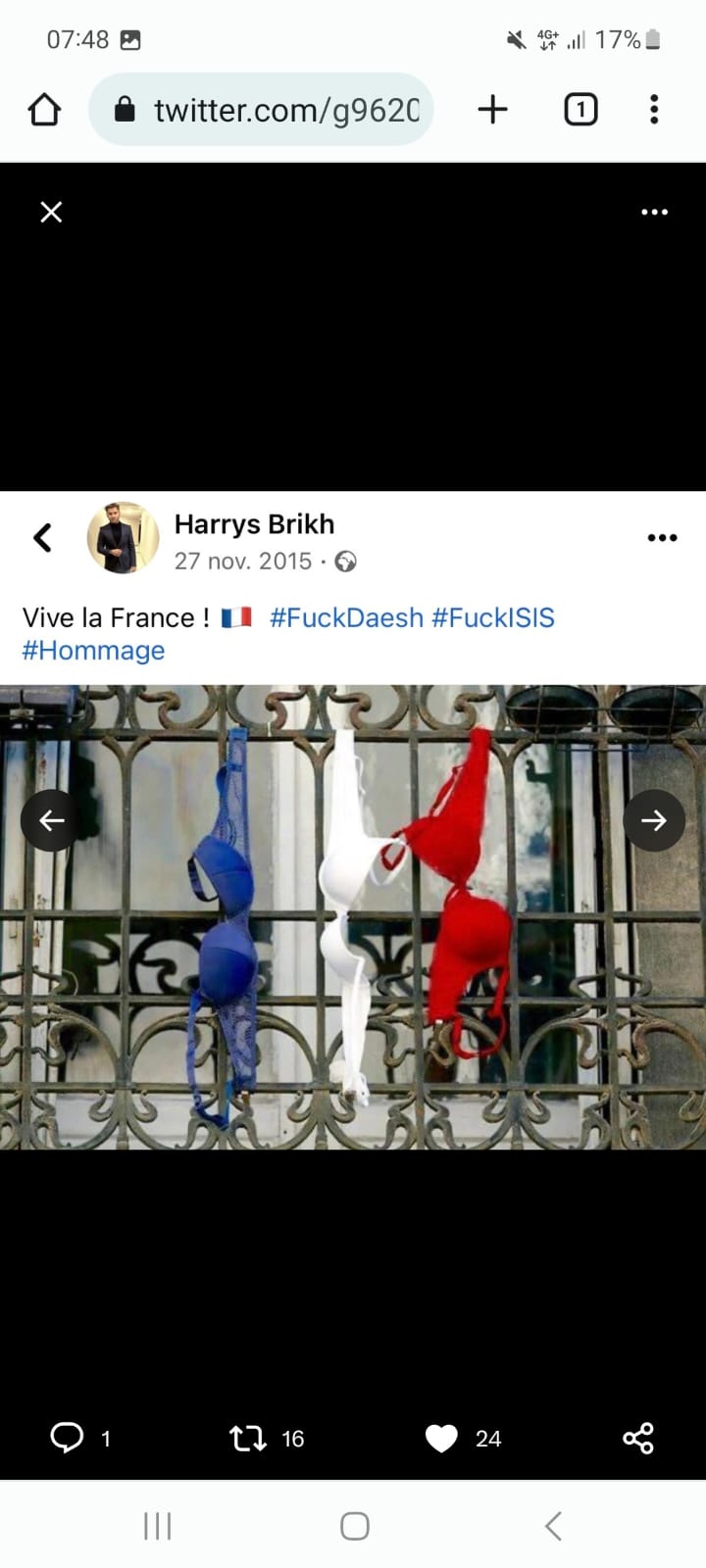
Task: Tap the browser home icon
Action: tap(44, 109)
